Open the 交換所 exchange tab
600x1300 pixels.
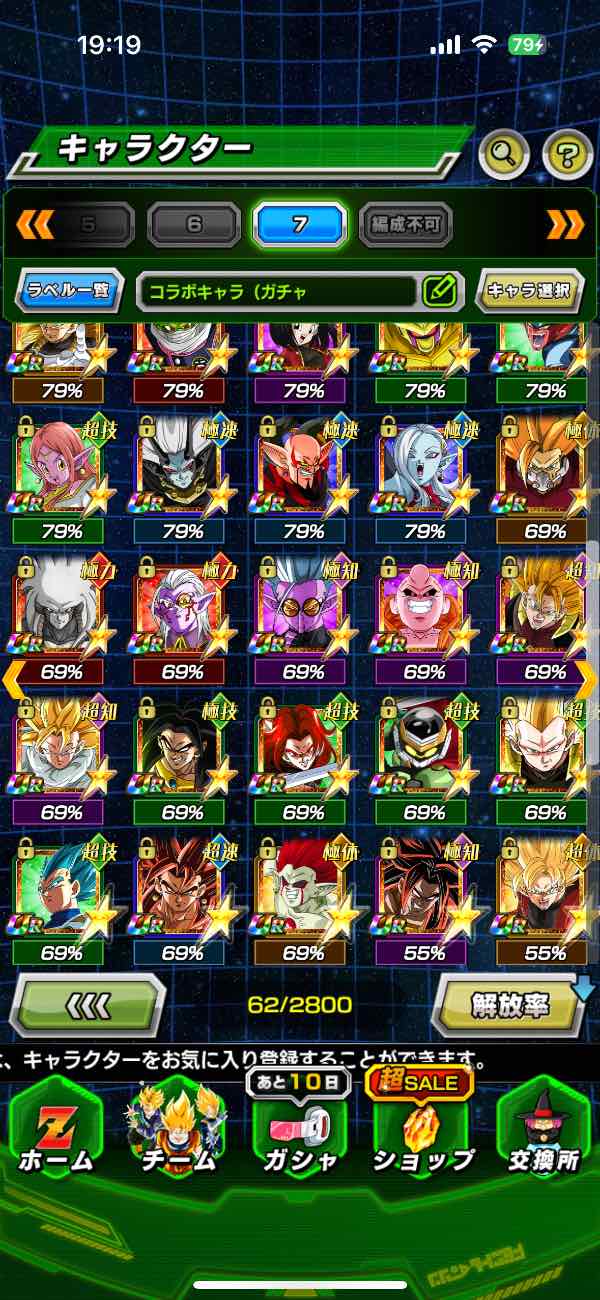click(x=543, y=1130)
